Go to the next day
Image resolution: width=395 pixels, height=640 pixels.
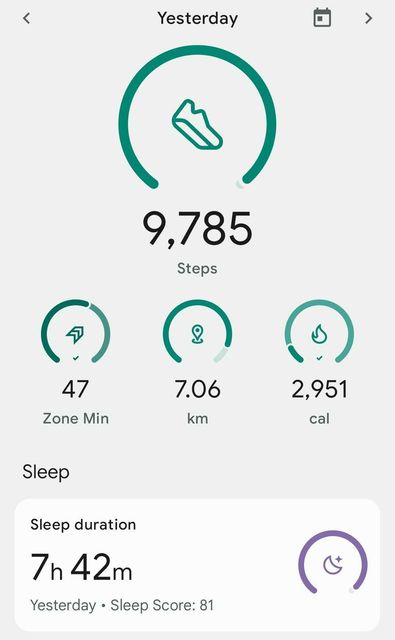pos(368,18)
